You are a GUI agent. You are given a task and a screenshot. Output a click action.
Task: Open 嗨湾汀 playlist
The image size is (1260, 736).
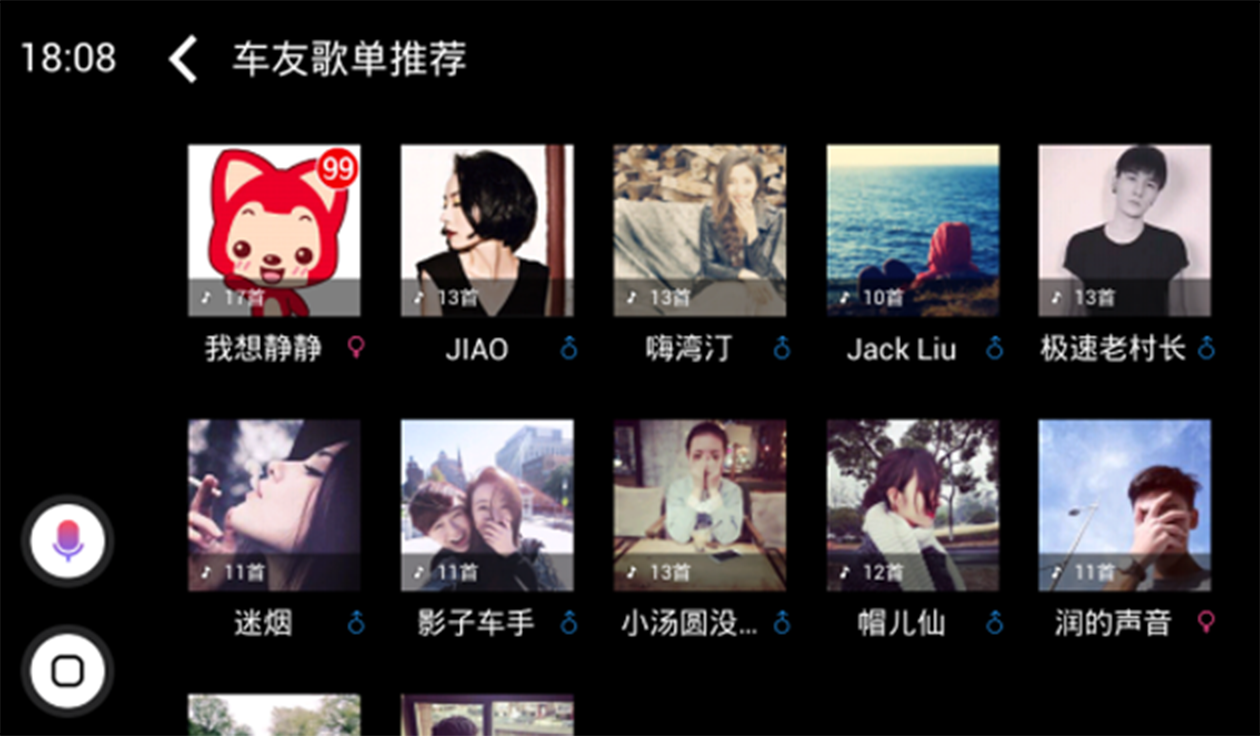click(x=699, y=231)
